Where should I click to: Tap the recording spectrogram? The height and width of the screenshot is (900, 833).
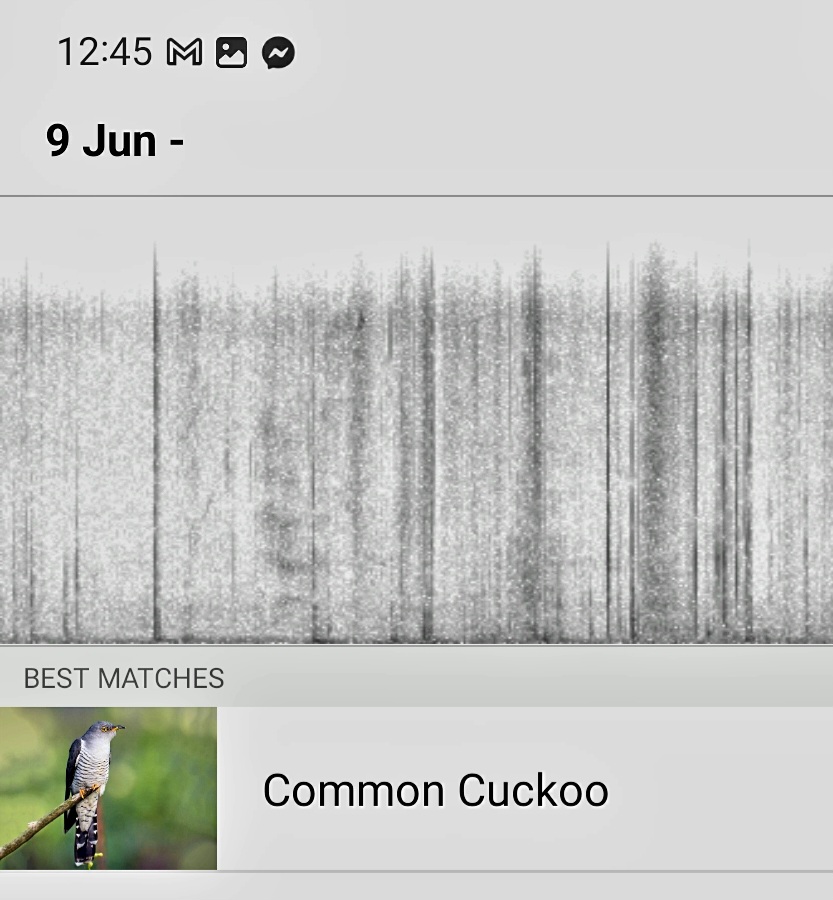click(x=416, y=440)
